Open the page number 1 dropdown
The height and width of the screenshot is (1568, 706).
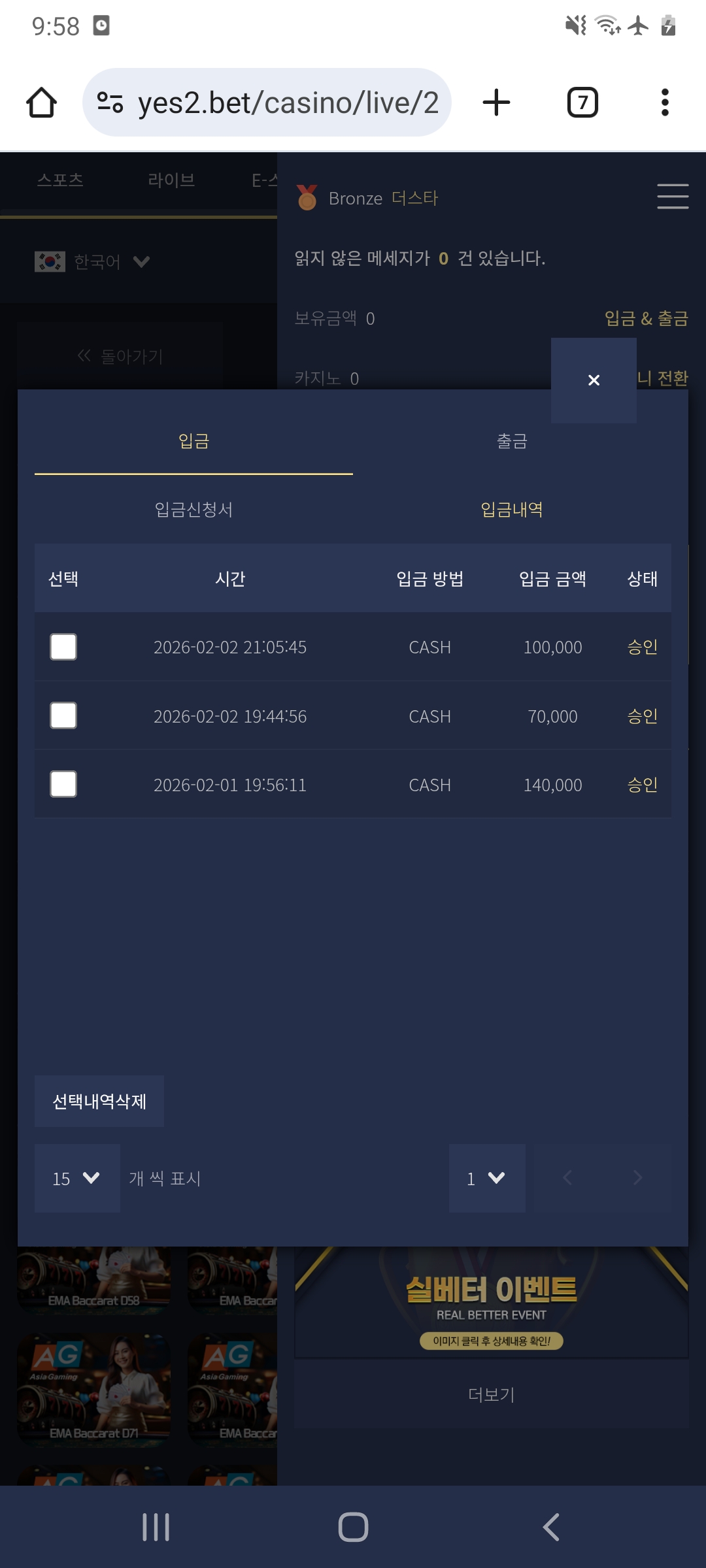click(487, 1178)
